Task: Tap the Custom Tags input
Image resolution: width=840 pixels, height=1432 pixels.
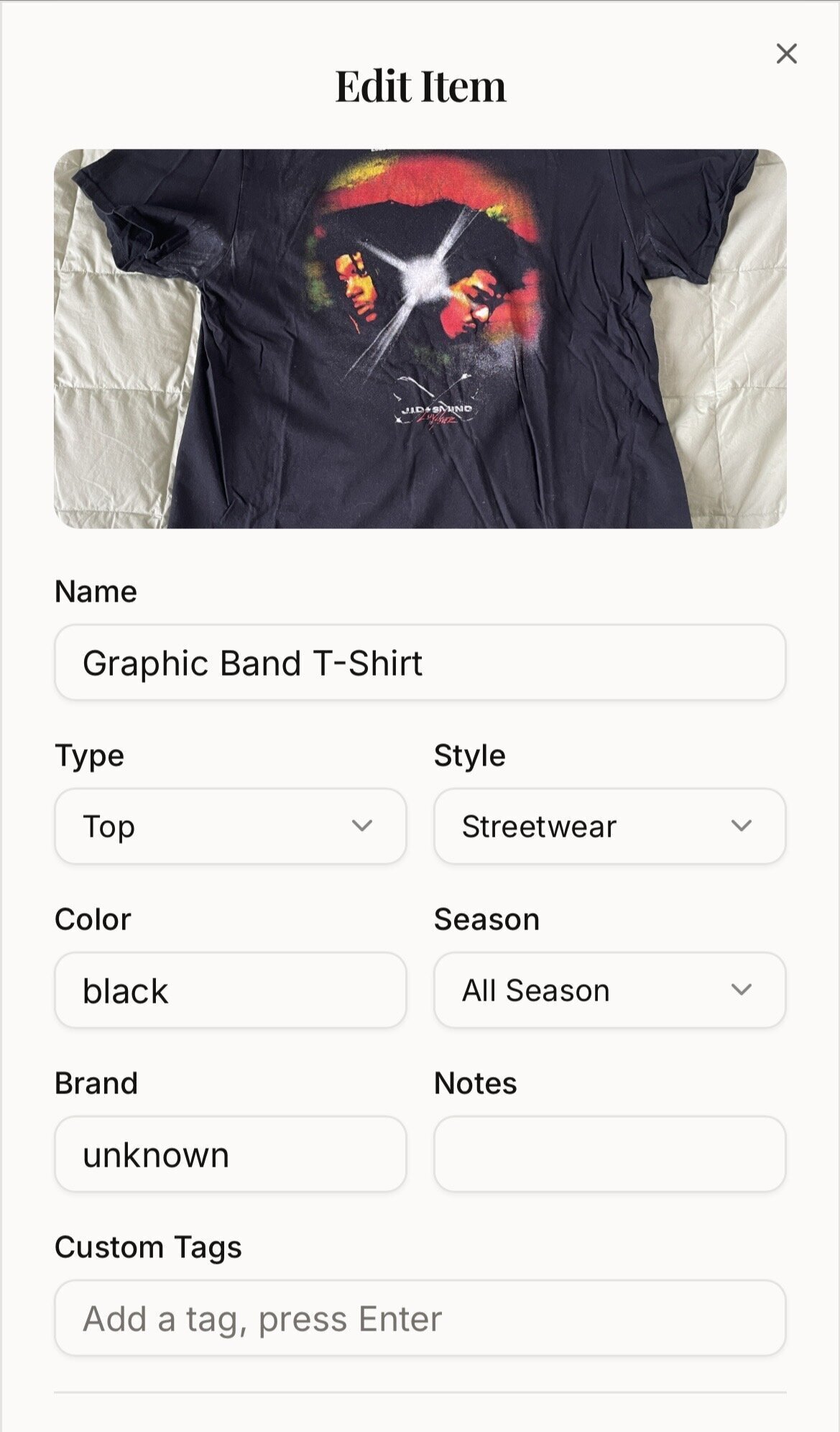Action: pos(420,1318)
